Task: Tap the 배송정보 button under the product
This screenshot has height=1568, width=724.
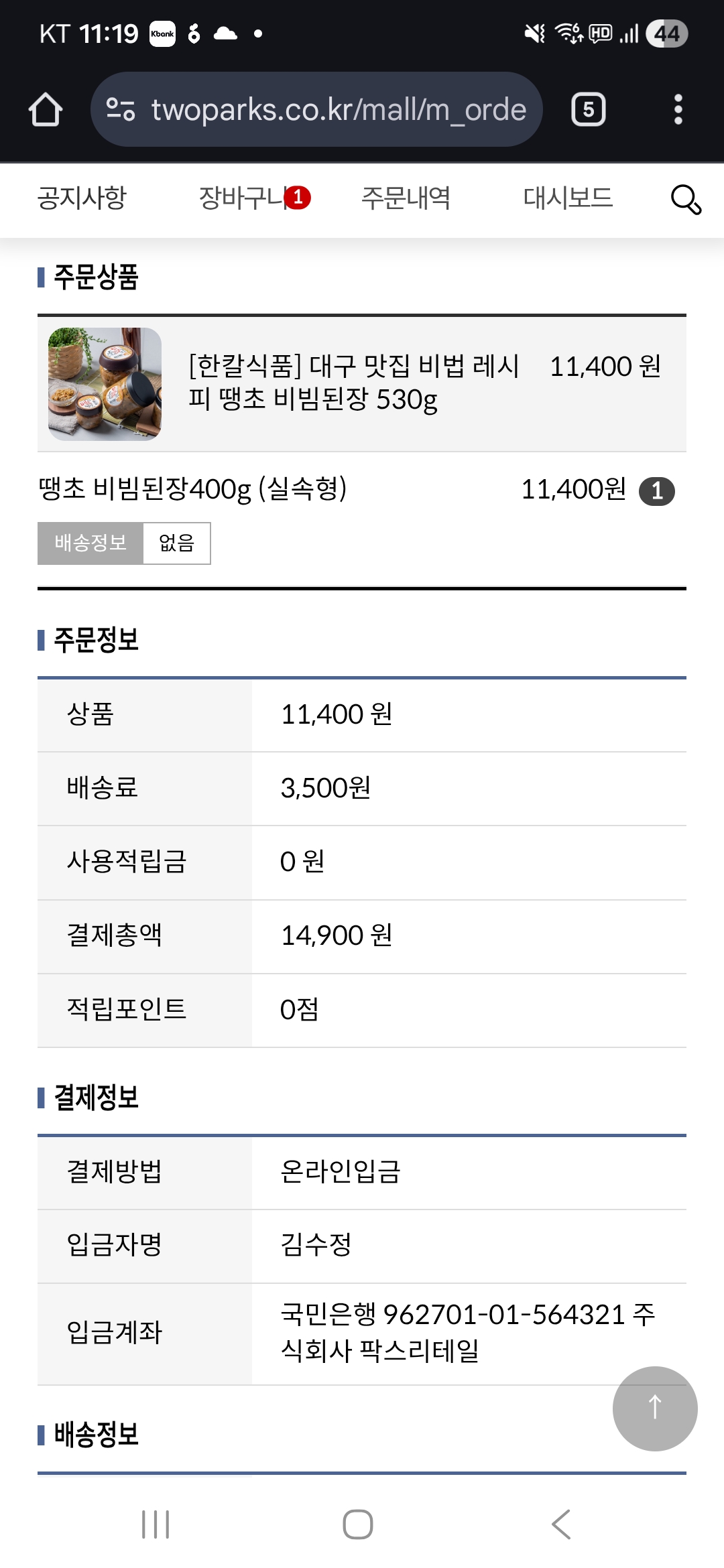Action: pyautogui.click(x=90, y=543)
